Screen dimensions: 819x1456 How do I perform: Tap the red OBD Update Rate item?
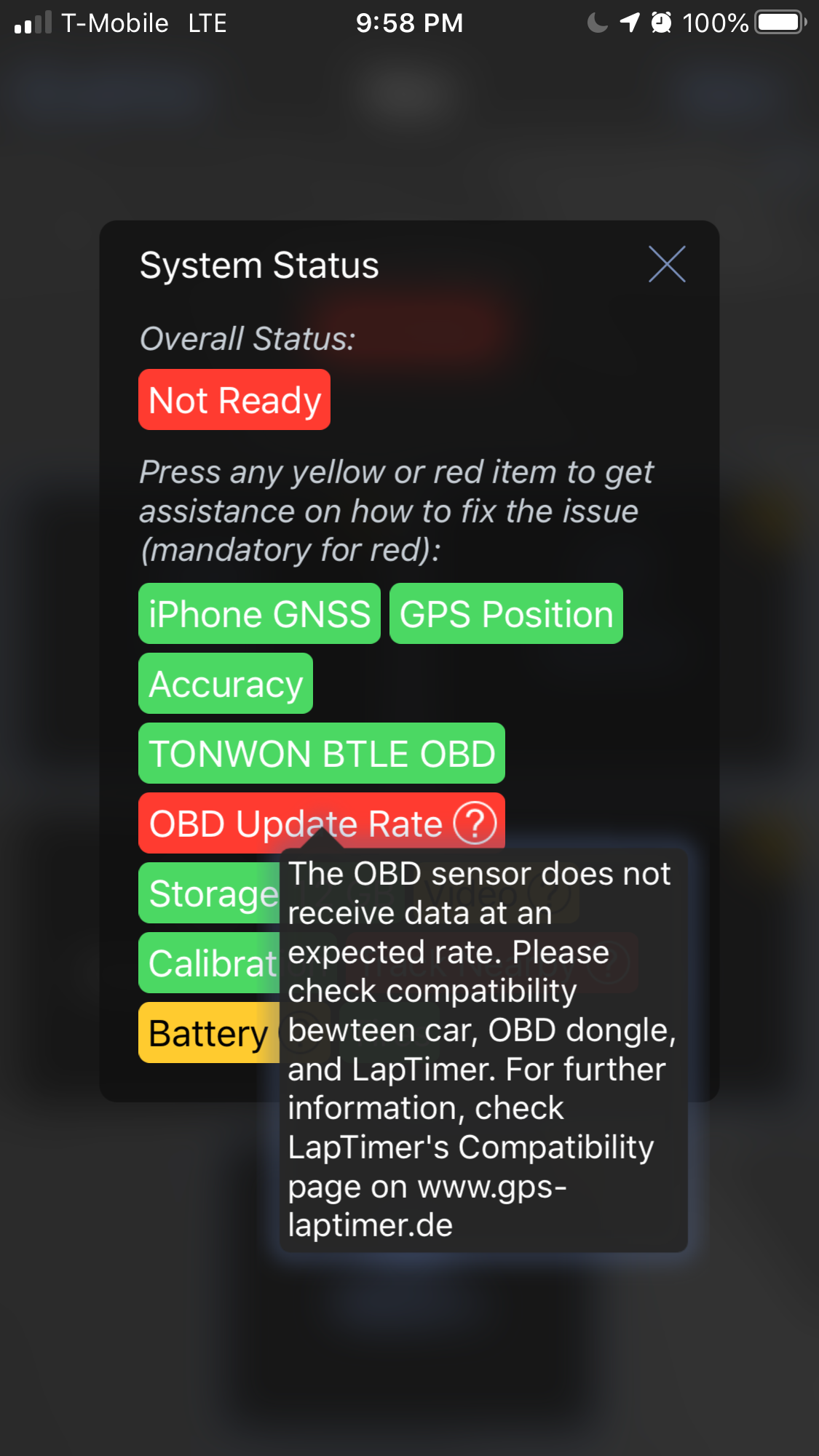click(x=296, y=823)
